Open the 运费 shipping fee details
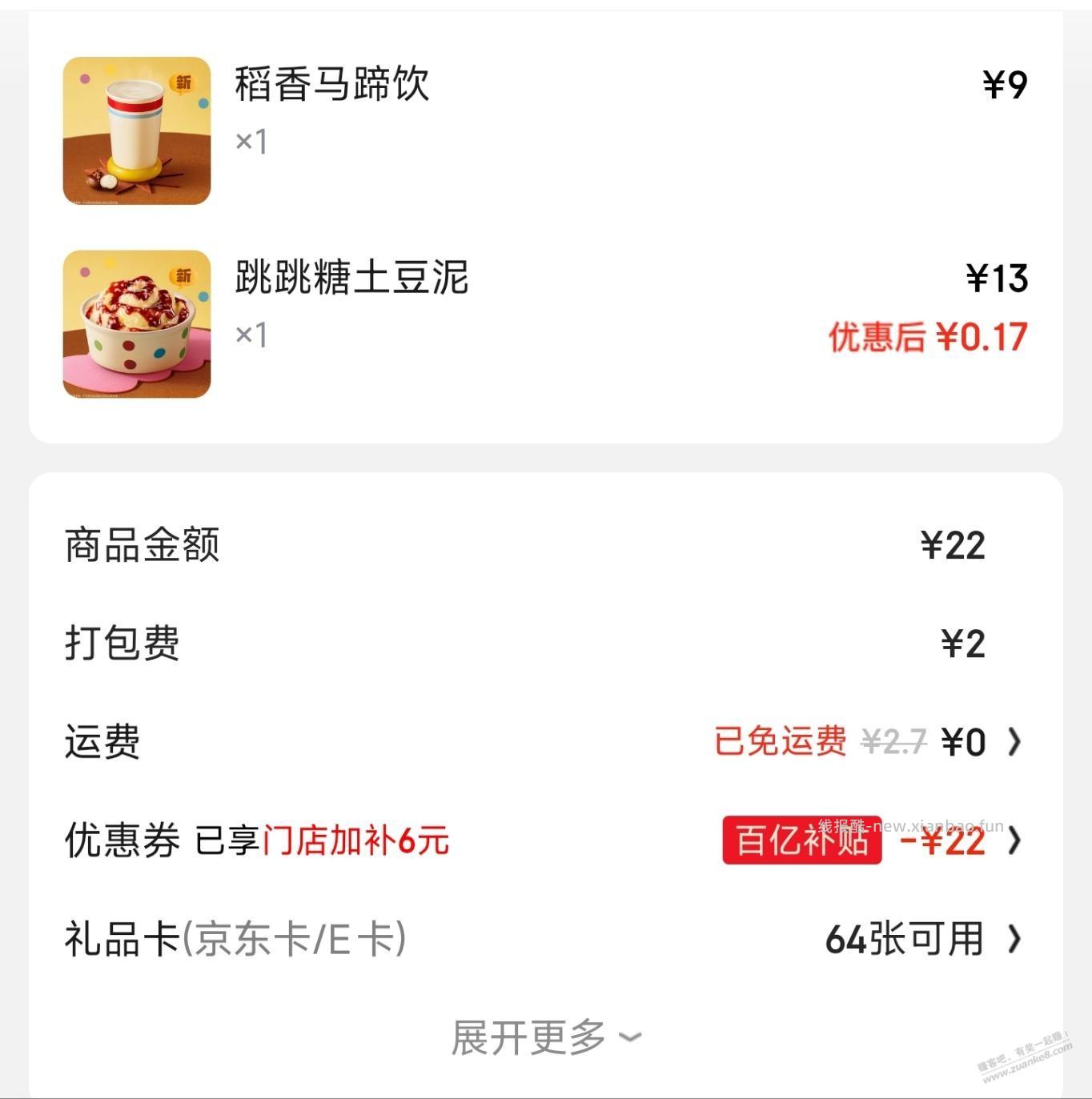 1015,742
